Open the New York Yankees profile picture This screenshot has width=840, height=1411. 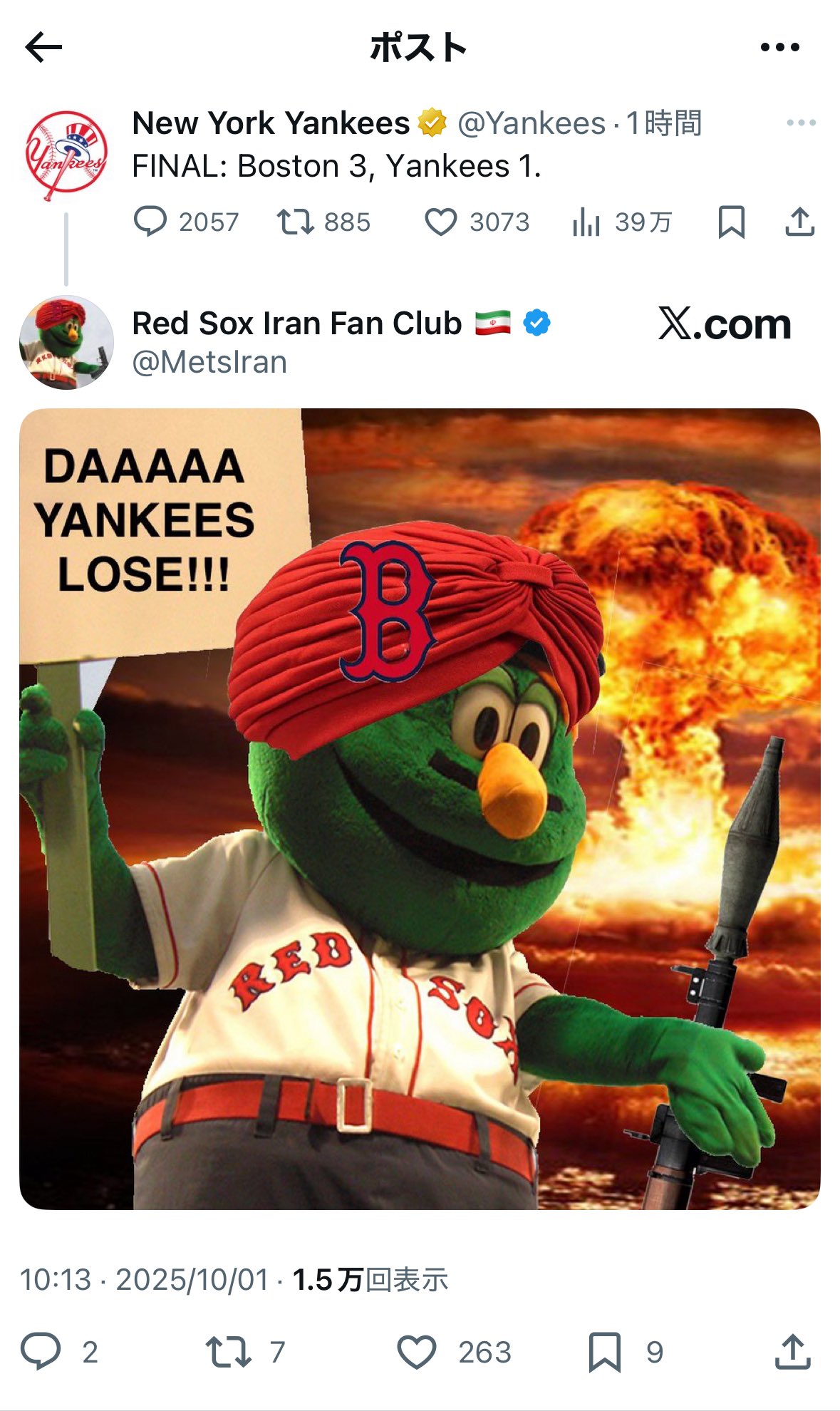tap(66, 155)
